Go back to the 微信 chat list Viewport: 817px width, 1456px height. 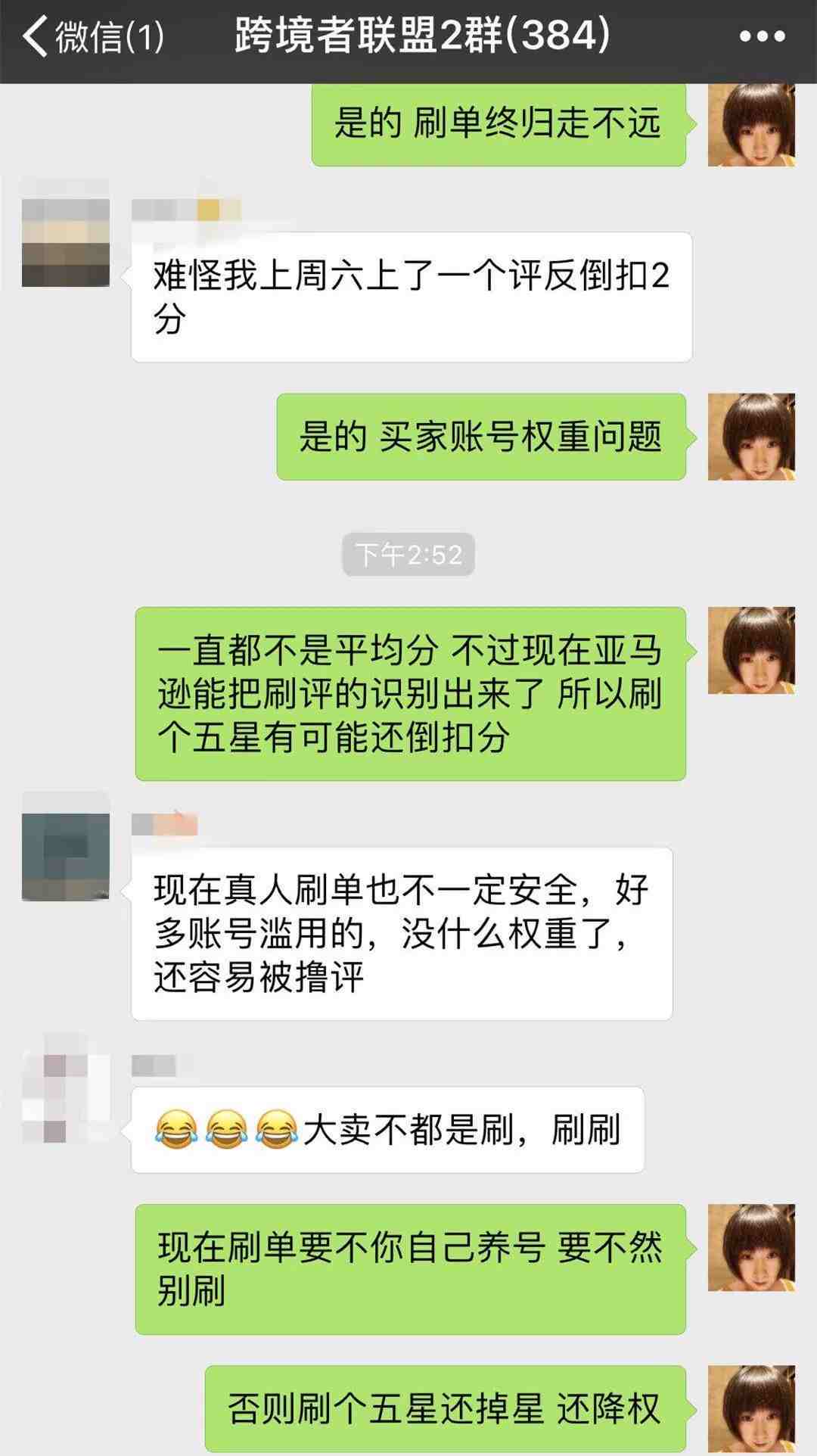[91, 36]
